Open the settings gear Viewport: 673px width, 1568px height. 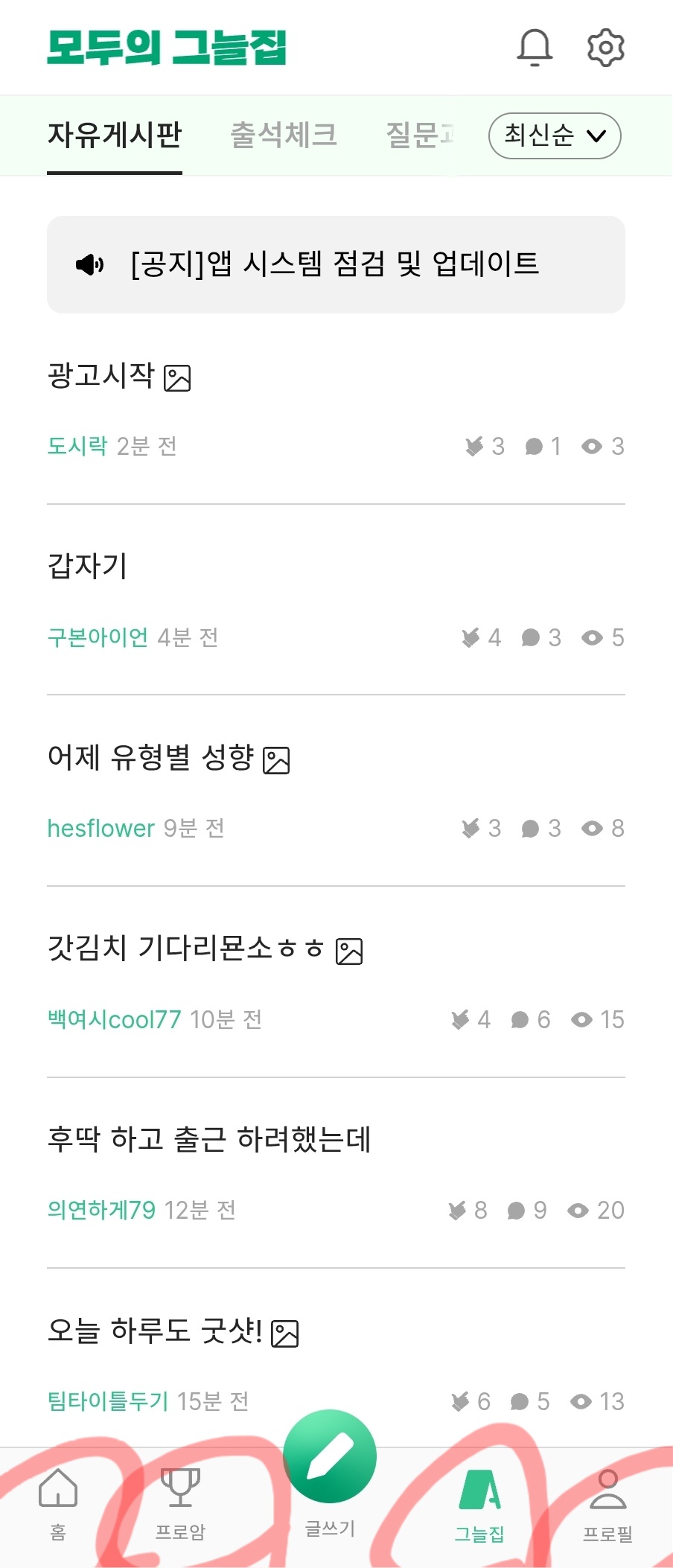[x=605, y=48]
